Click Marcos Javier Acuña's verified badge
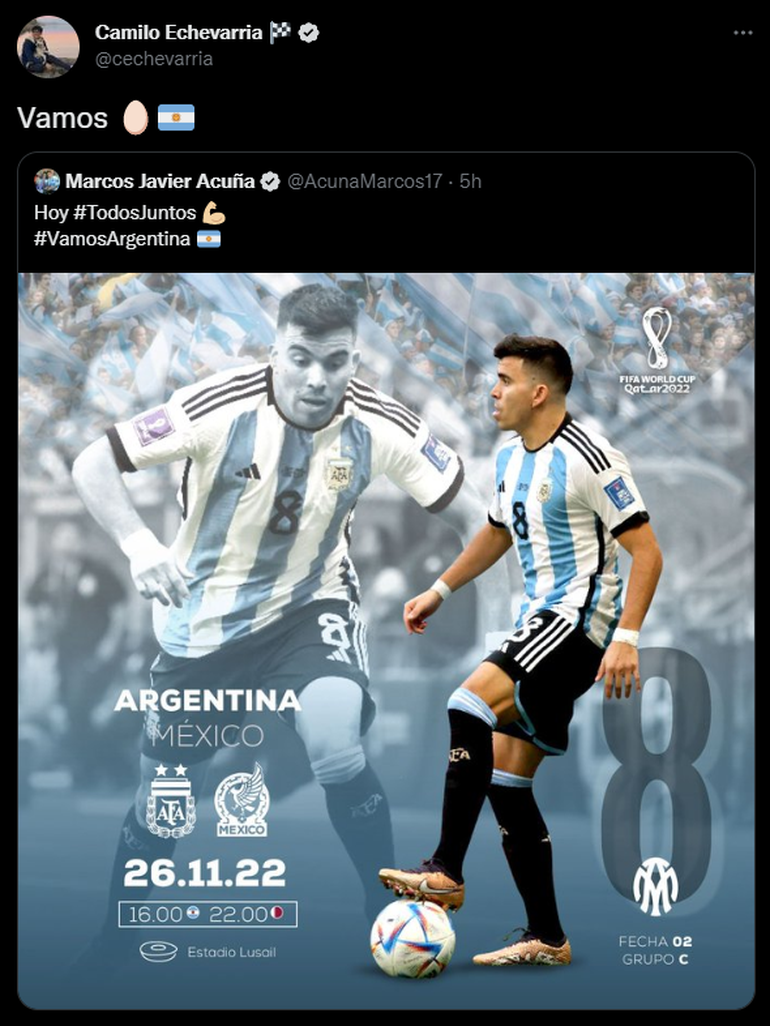 coord(268,179)
